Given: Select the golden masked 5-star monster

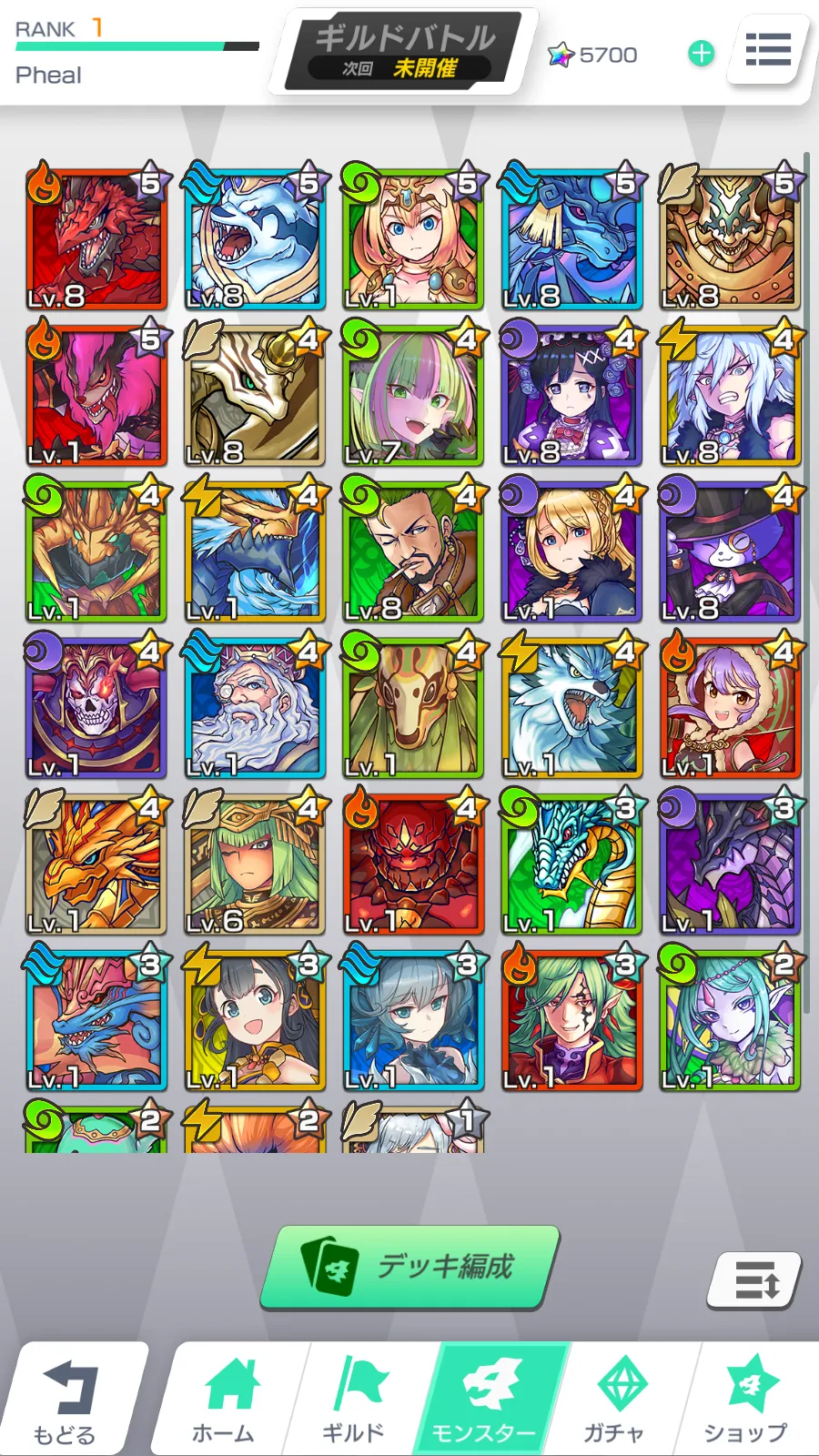Looking at the screenshot, I should pos(730,238).
